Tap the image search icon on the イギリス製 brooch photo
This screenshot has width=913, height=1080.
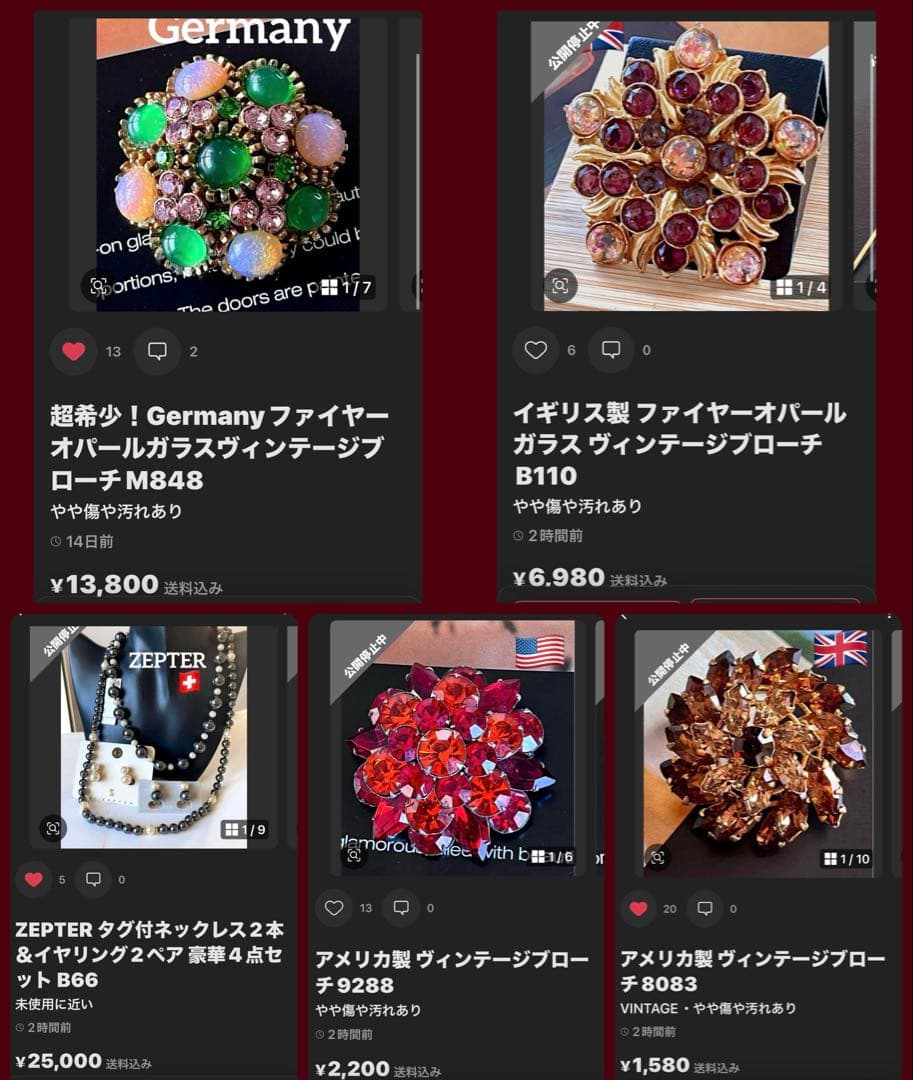point(559,284)
